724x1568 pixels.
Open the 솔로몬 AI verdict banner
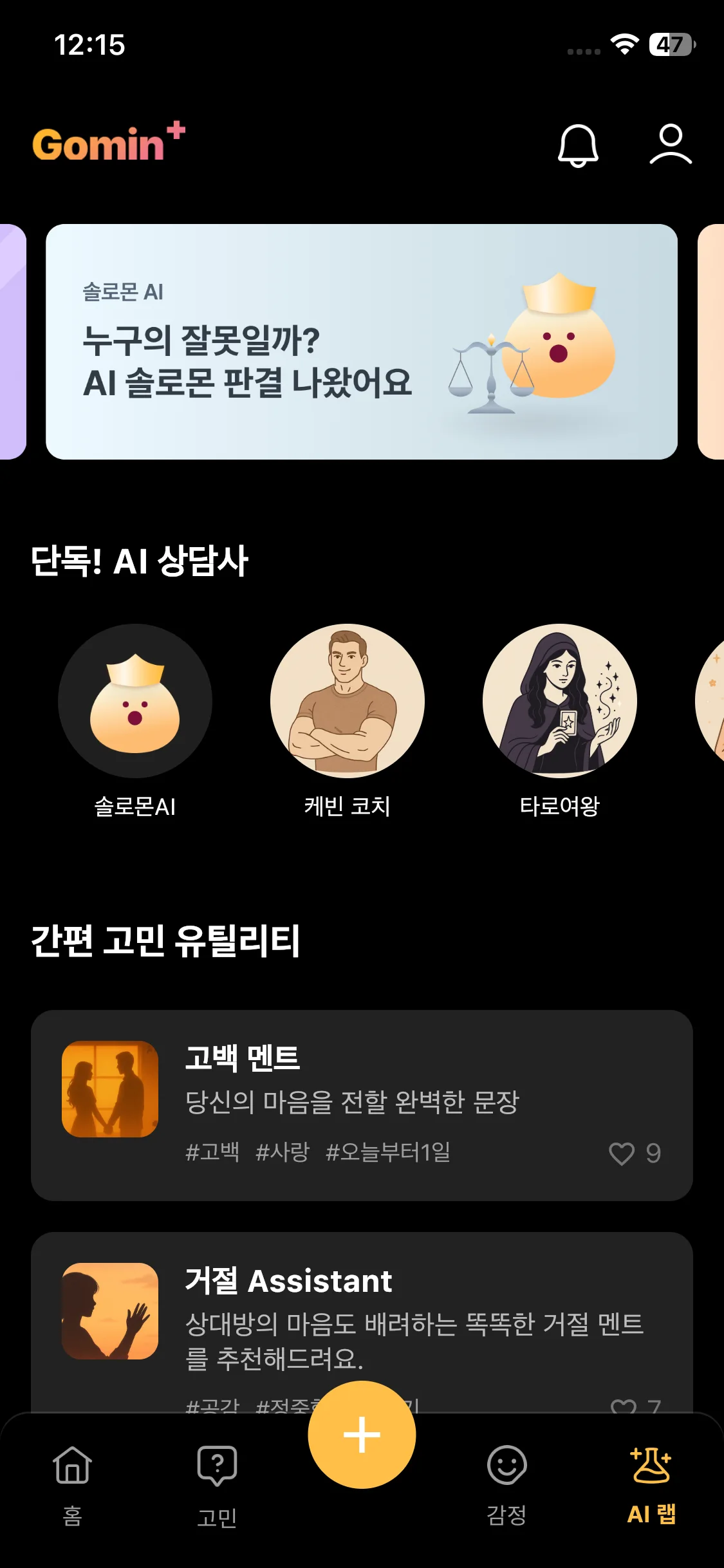[362, 342]
